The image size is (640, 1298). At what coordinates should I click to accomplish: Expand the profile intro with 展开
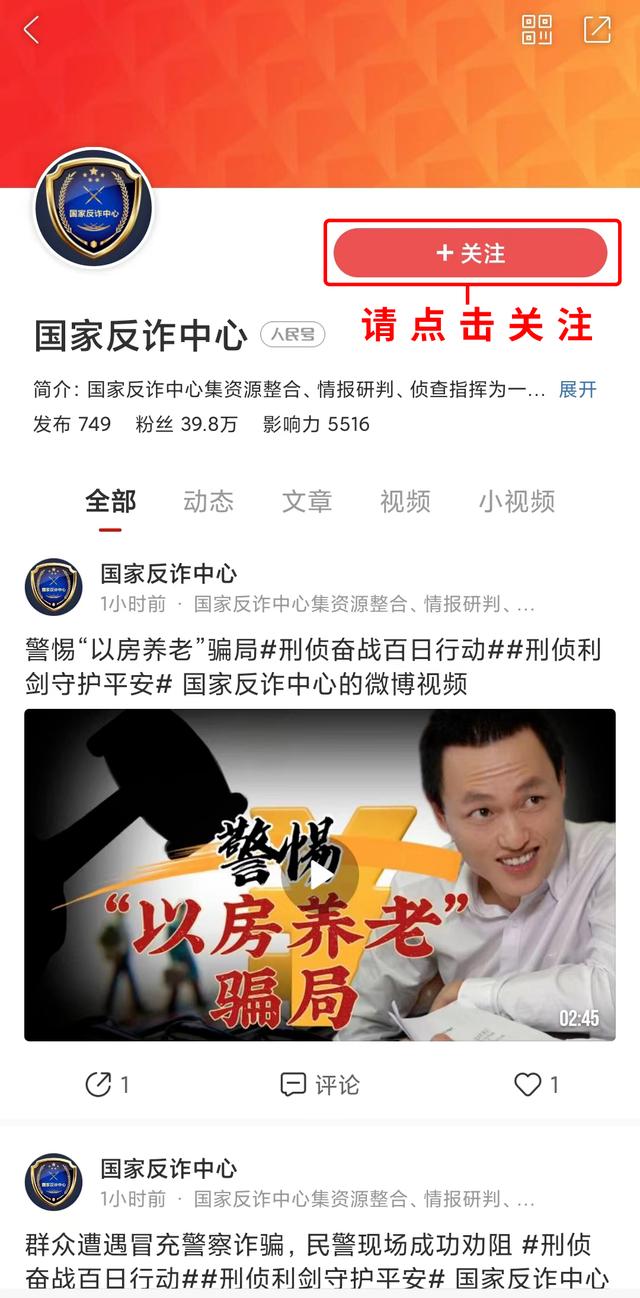pos(577,389)
